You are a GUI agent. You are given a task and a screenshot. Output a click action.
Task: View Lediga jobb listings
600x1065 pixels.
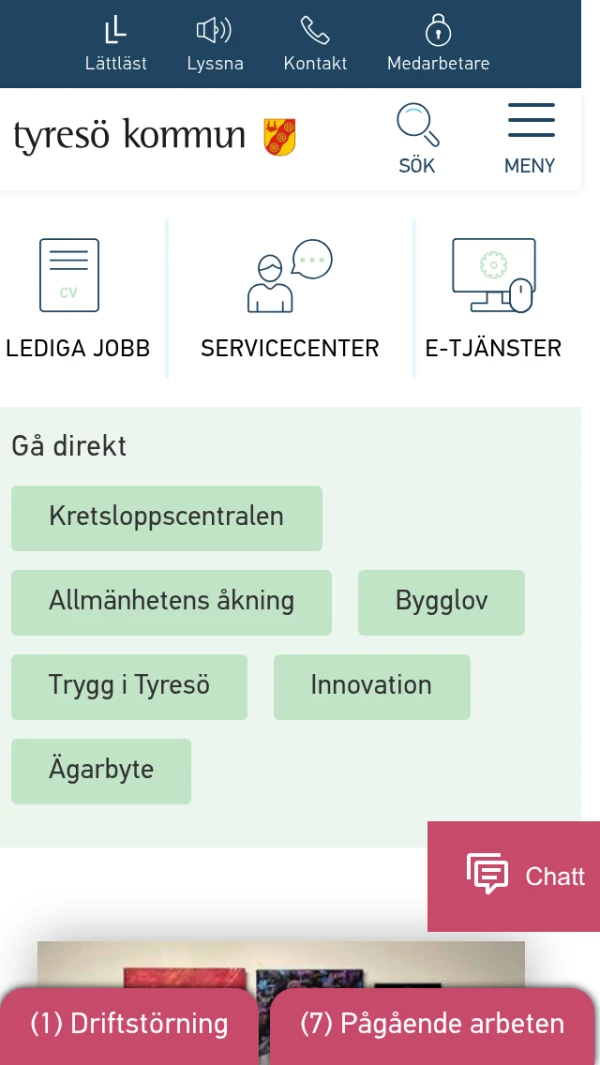click(78, 299)
